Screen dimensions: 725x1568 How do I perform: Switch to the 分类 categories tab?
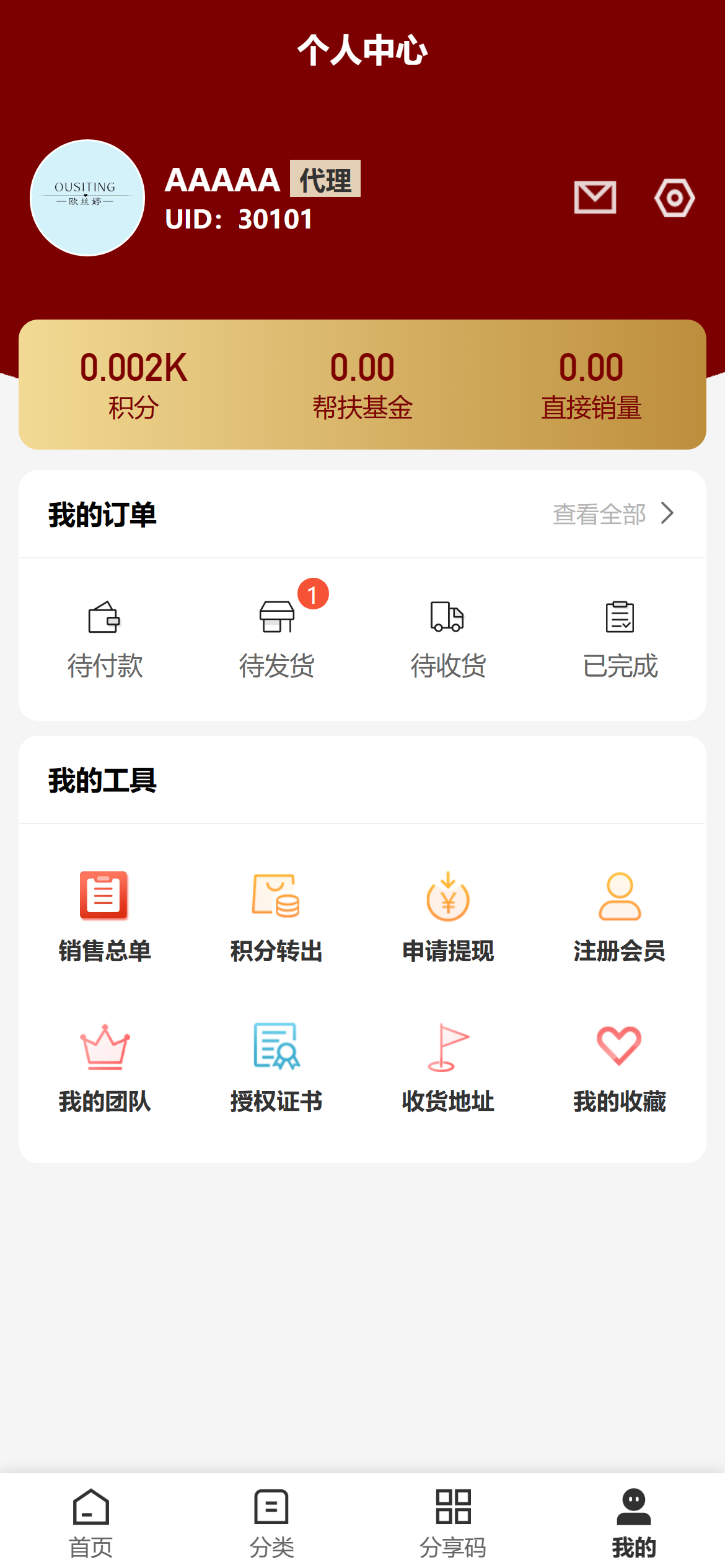[271, 1523]
